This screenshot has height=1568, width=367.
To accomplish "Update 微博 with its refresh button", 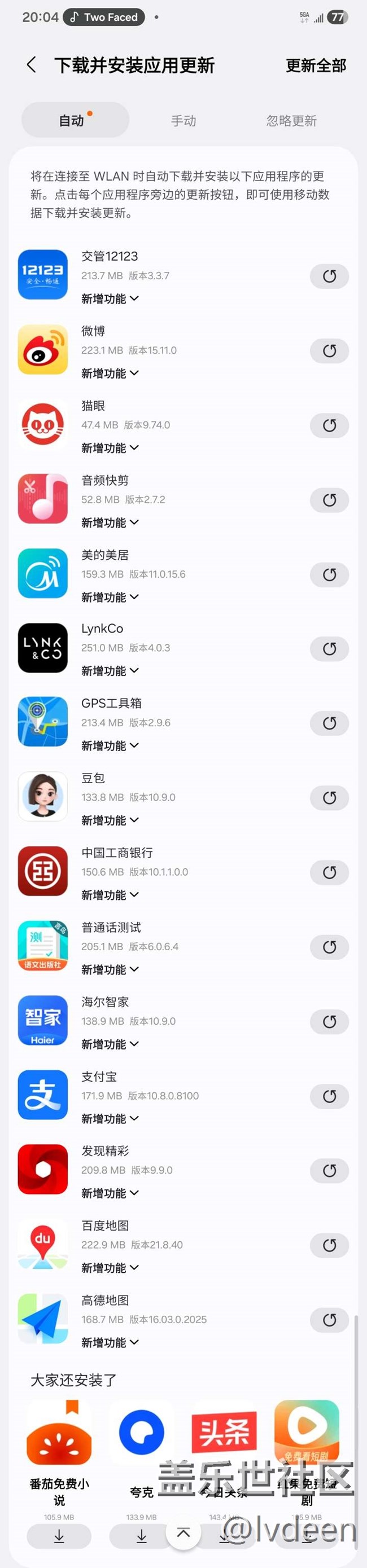I will coord(329,350).
